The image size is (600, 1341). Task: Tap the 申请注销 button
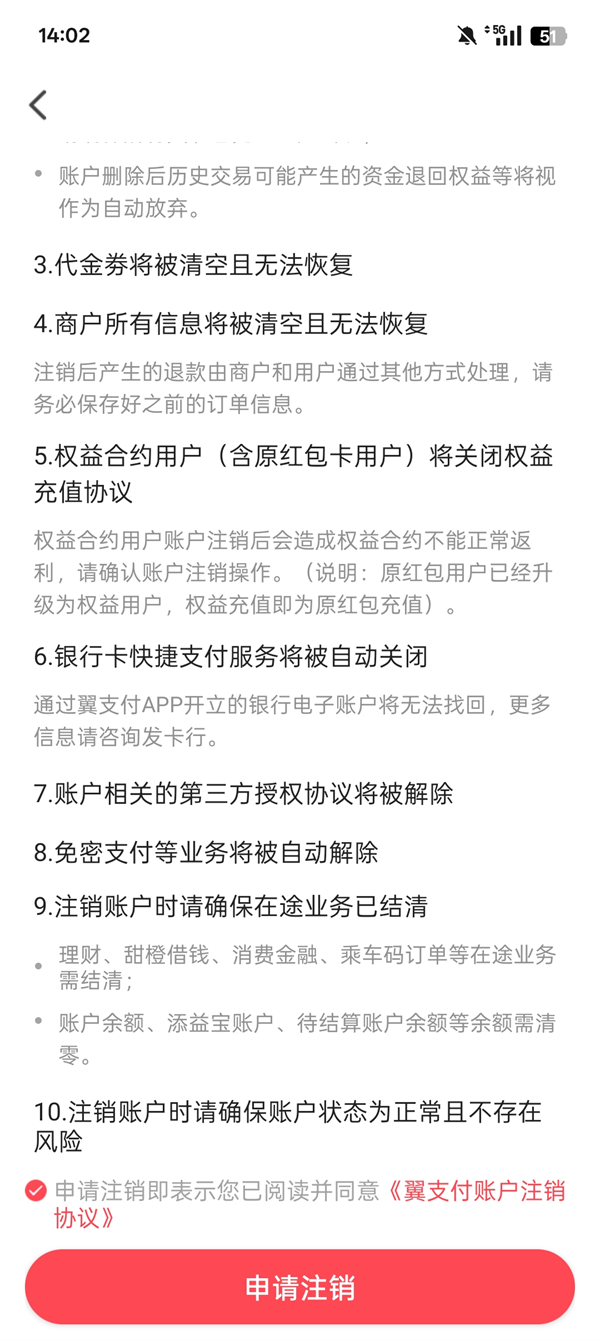pyautogui.click(x=300, y=1287)
